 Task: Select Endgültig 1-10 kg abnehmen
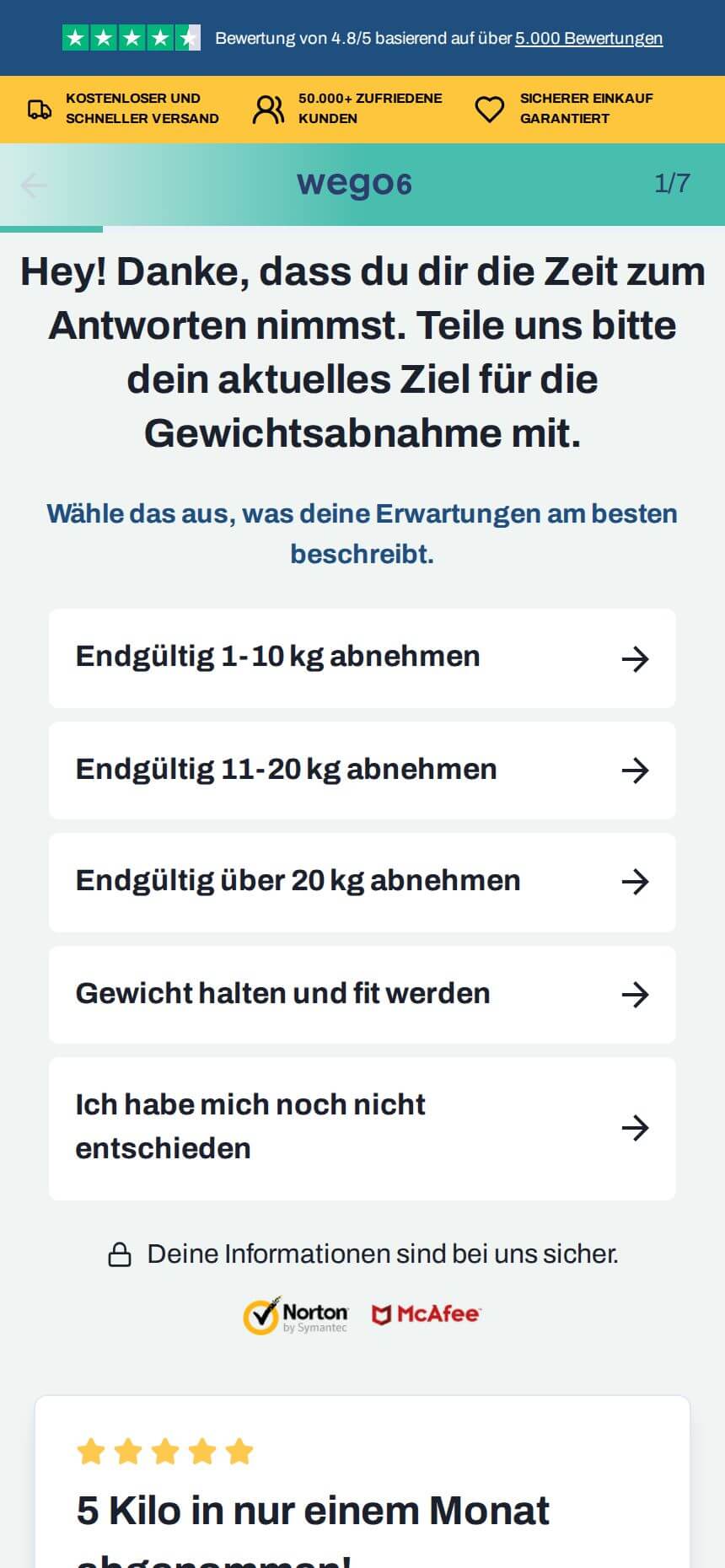[x=362, y=658]
